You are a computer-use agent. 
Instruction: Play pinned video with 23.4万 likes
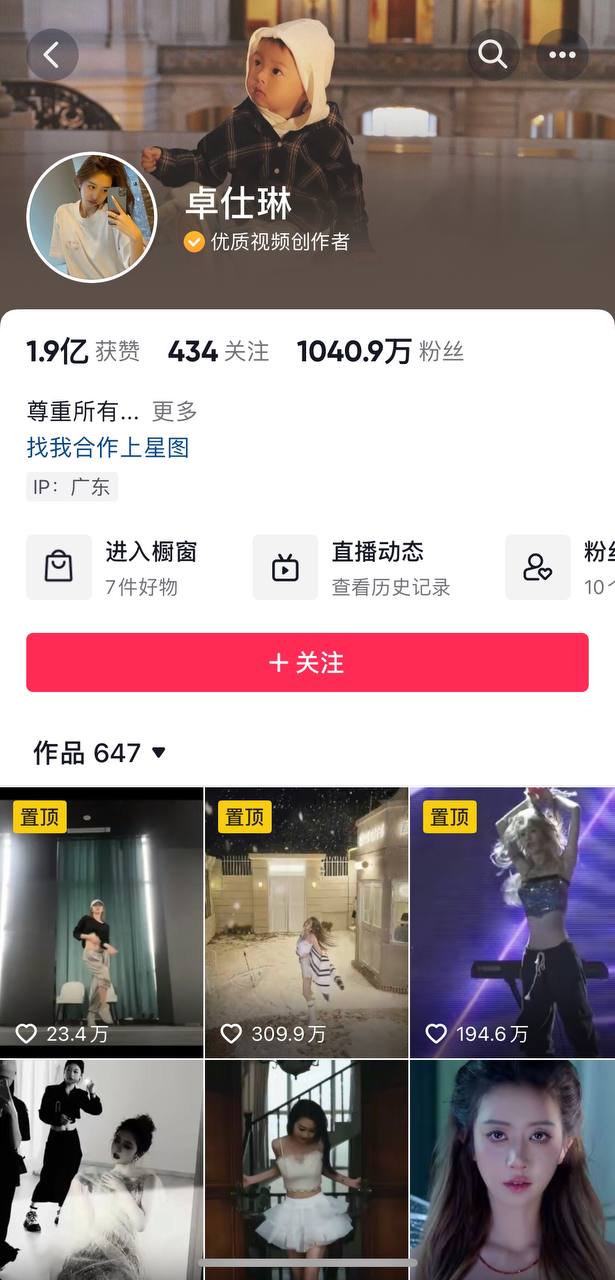pyautogui.click(x=101, y=920)
